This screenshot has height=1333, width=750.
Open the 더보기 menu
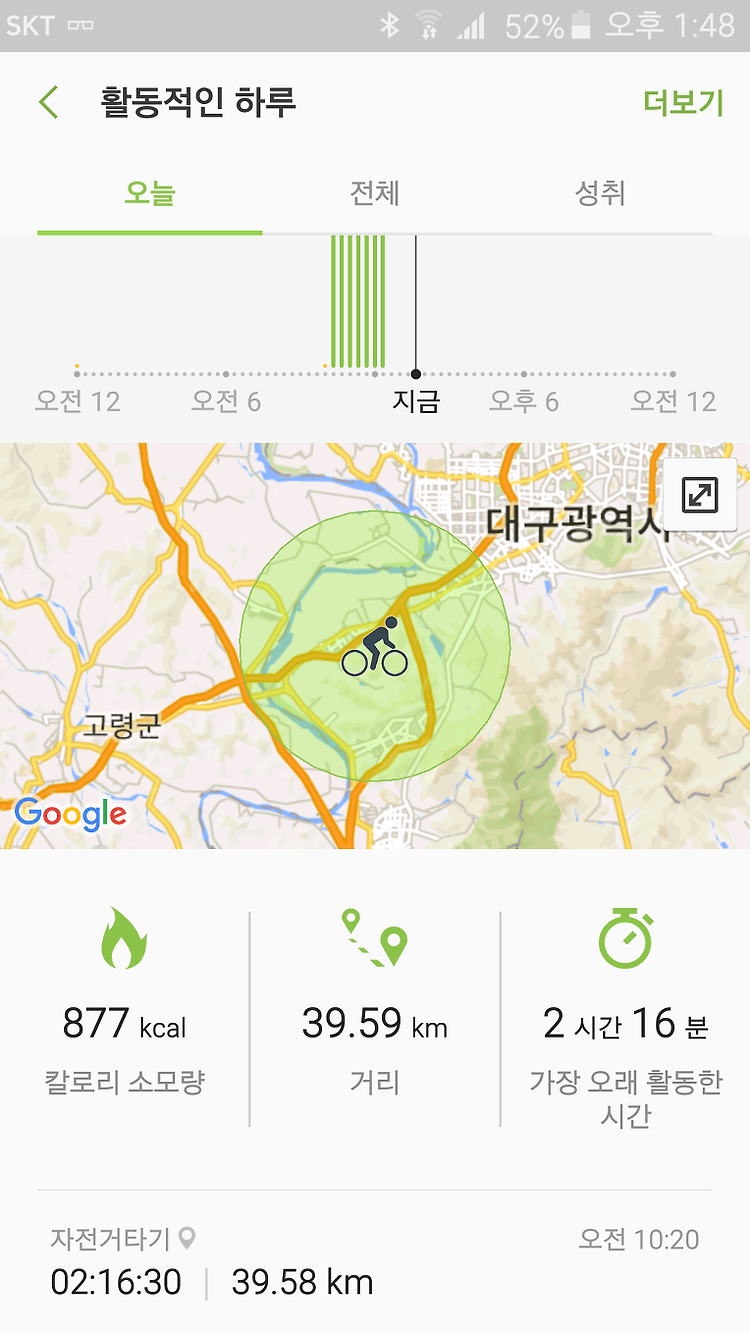point(683,102)
